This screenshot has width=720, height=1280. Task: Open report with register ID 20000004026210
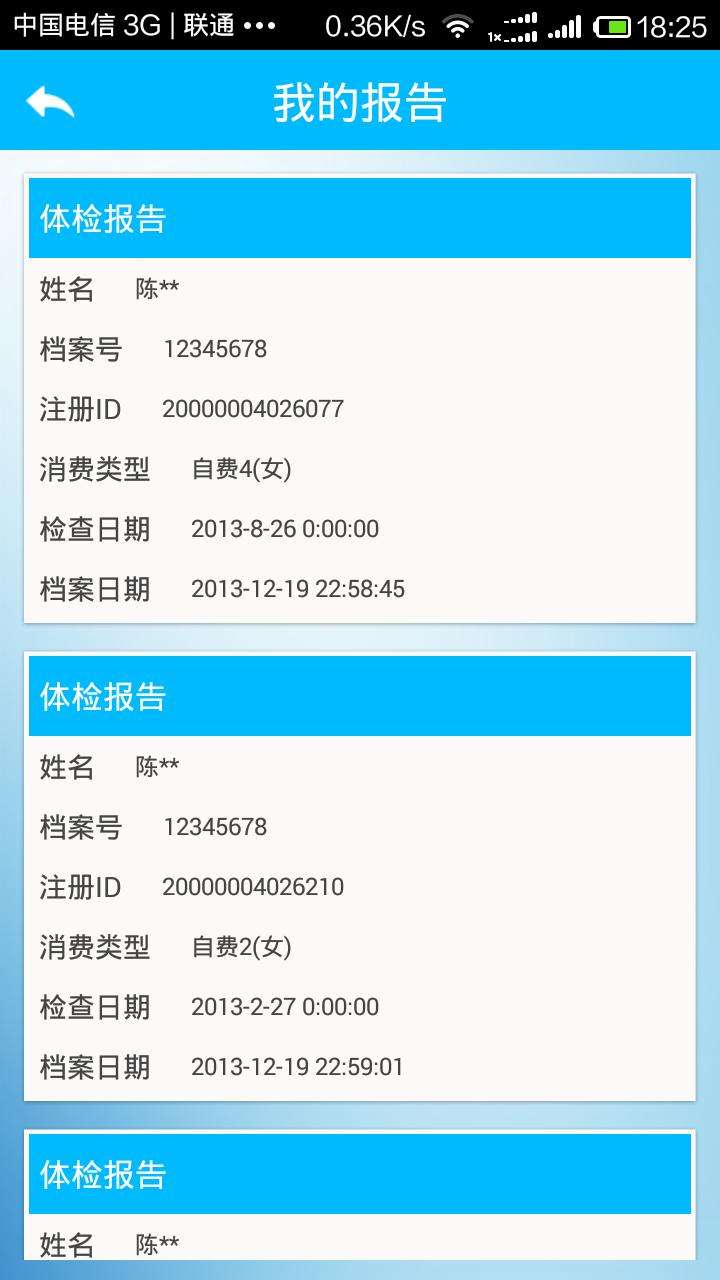tap(359, 878)
